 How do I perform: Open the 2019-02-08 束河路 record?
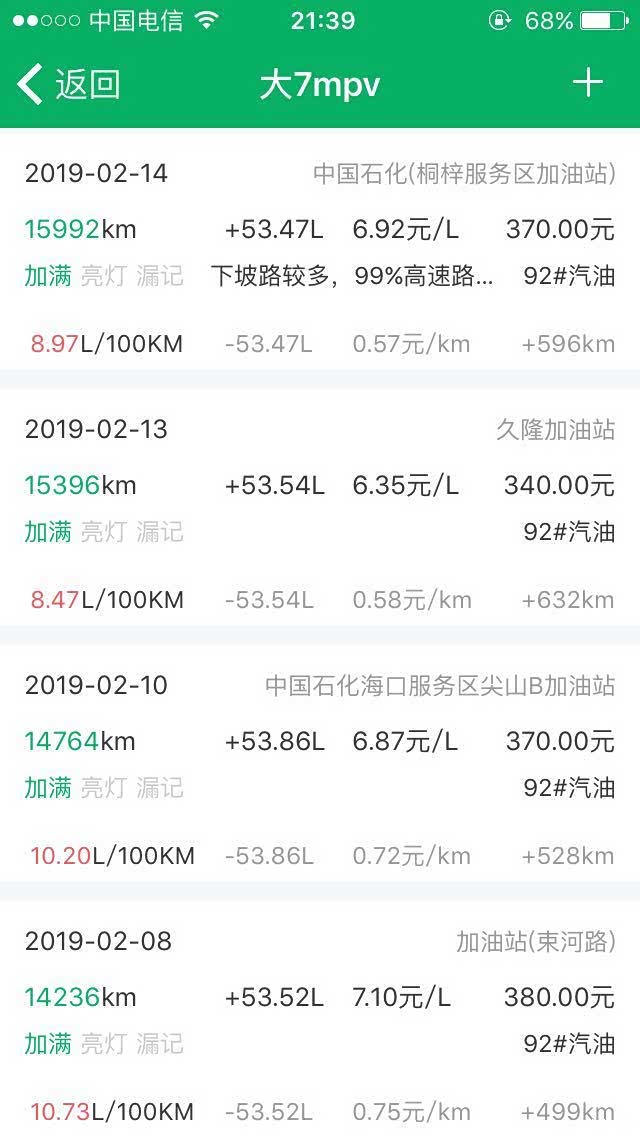320,1018
